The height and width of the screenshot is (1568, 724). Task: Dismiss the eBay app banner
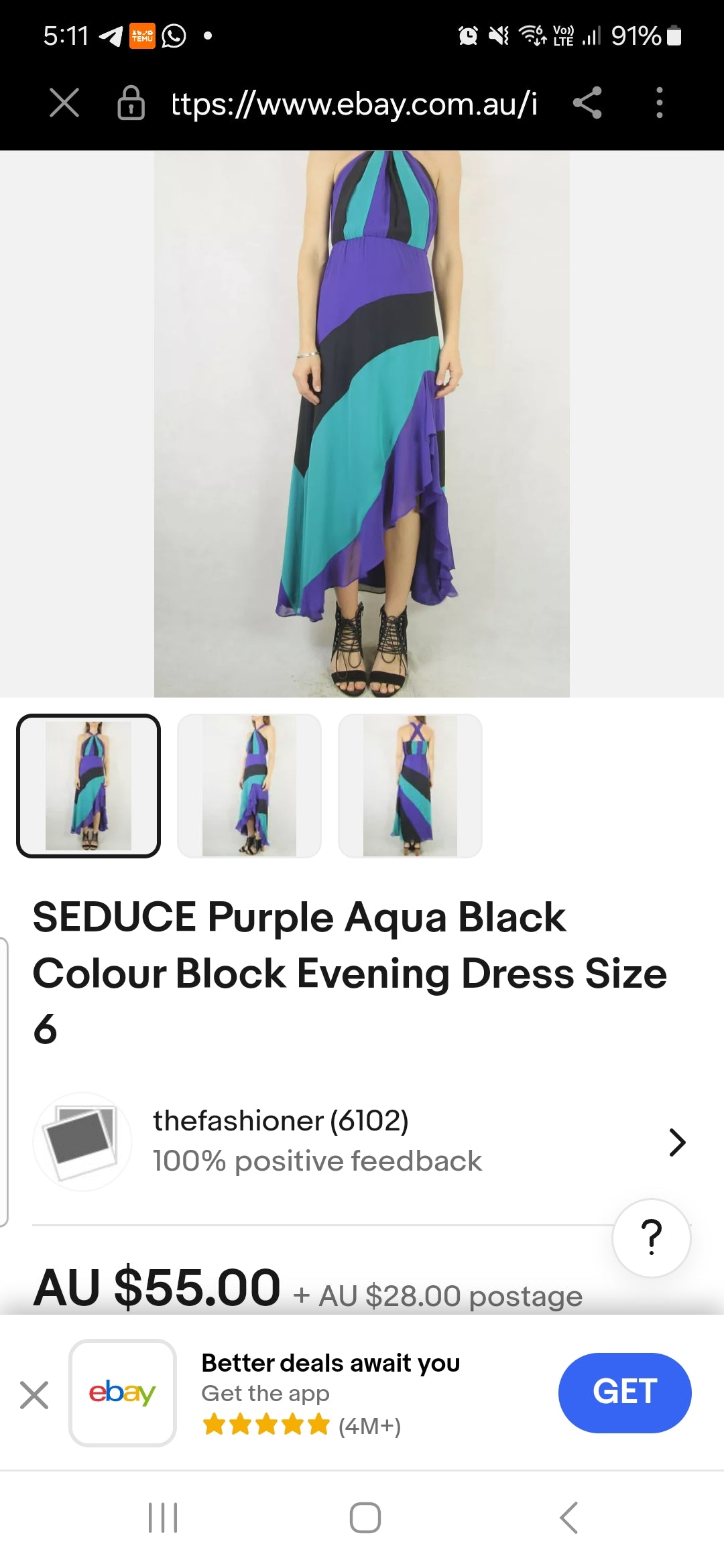[x=34, y=1394]
